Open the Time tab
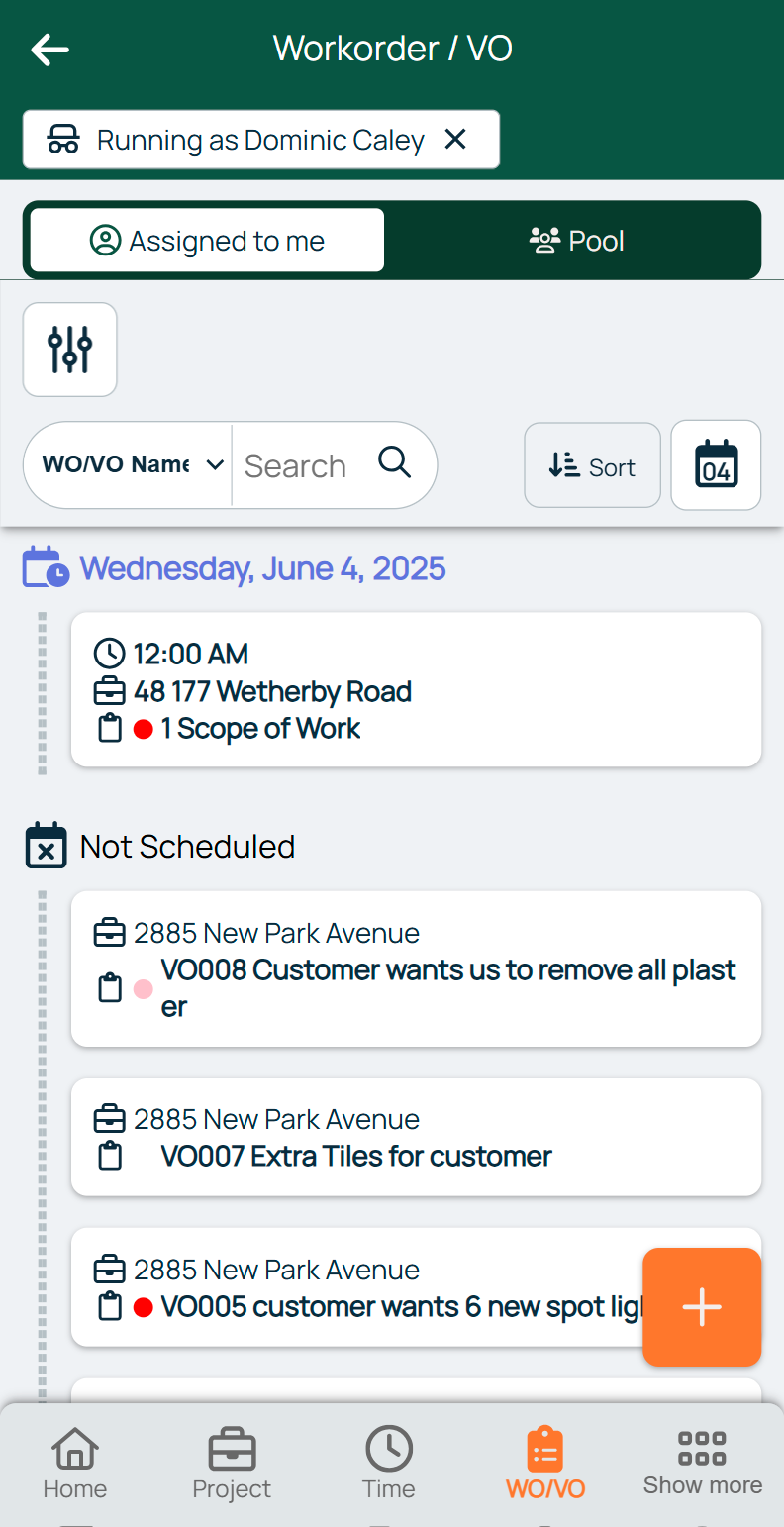Screen dimensions: 784x1527 coord(389,1464)
